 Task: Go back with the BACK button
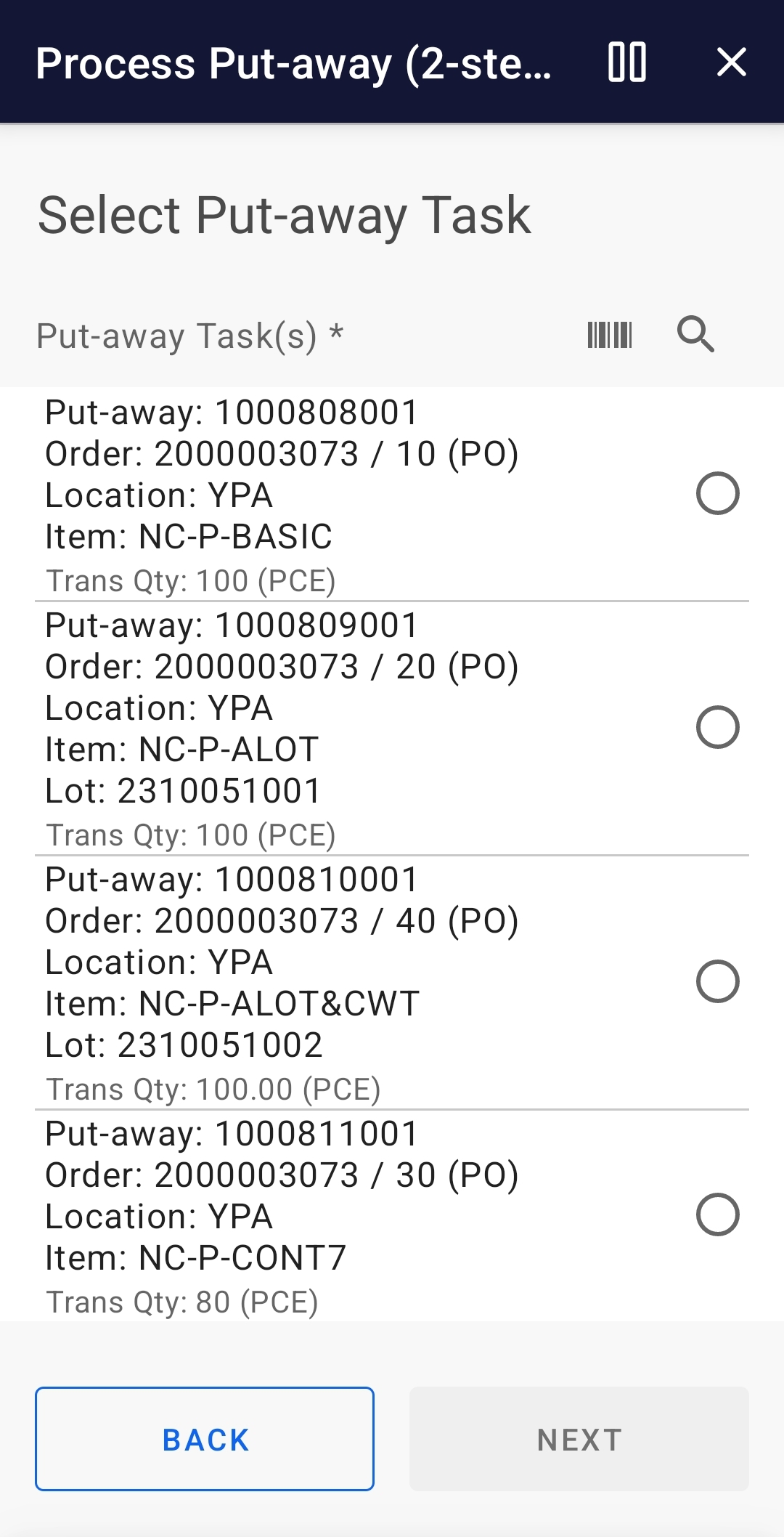(205, 1439)
